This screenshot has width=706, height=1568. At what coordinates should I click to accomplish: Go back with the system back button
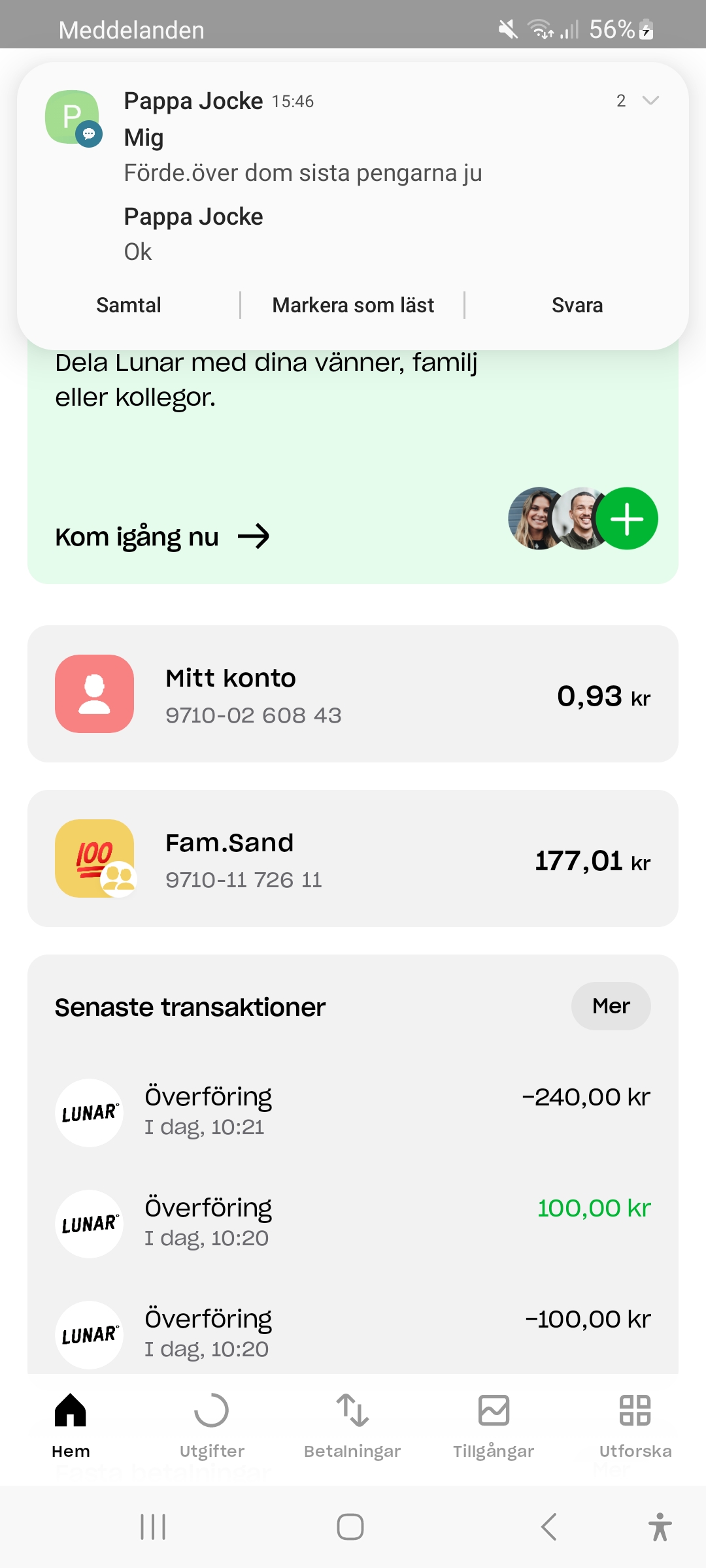pyautogui.click(x=548, y=1527)
